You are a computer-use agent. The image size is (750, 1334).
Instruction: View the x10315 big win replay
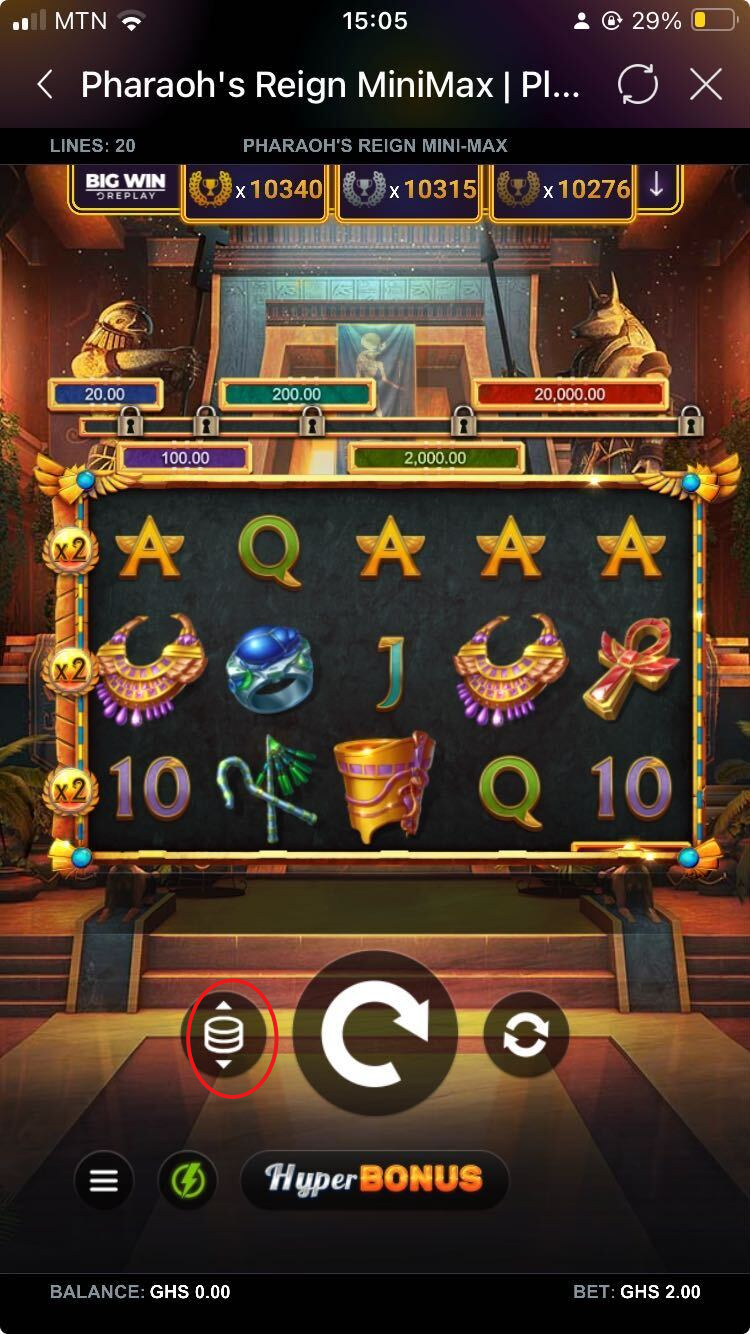point(410,188)
